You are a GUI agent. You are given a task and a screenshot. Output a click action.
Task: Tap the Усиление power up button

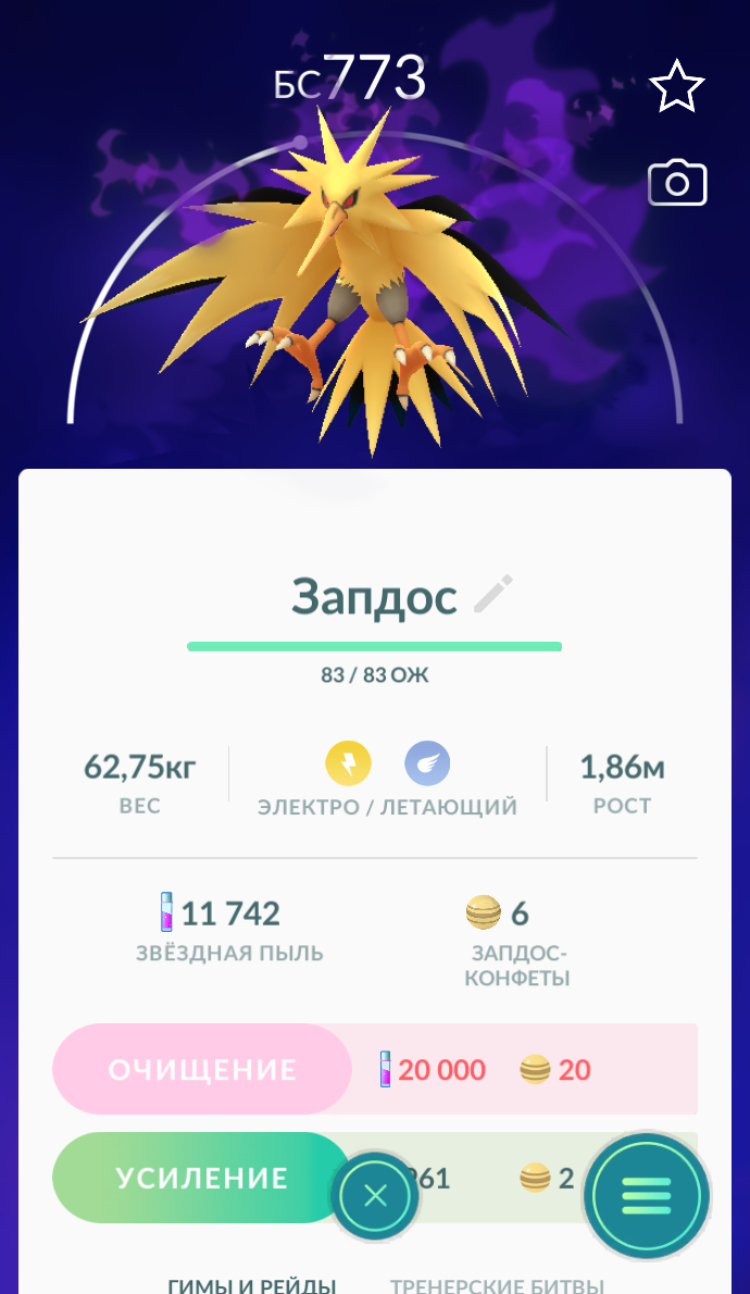200,1177
